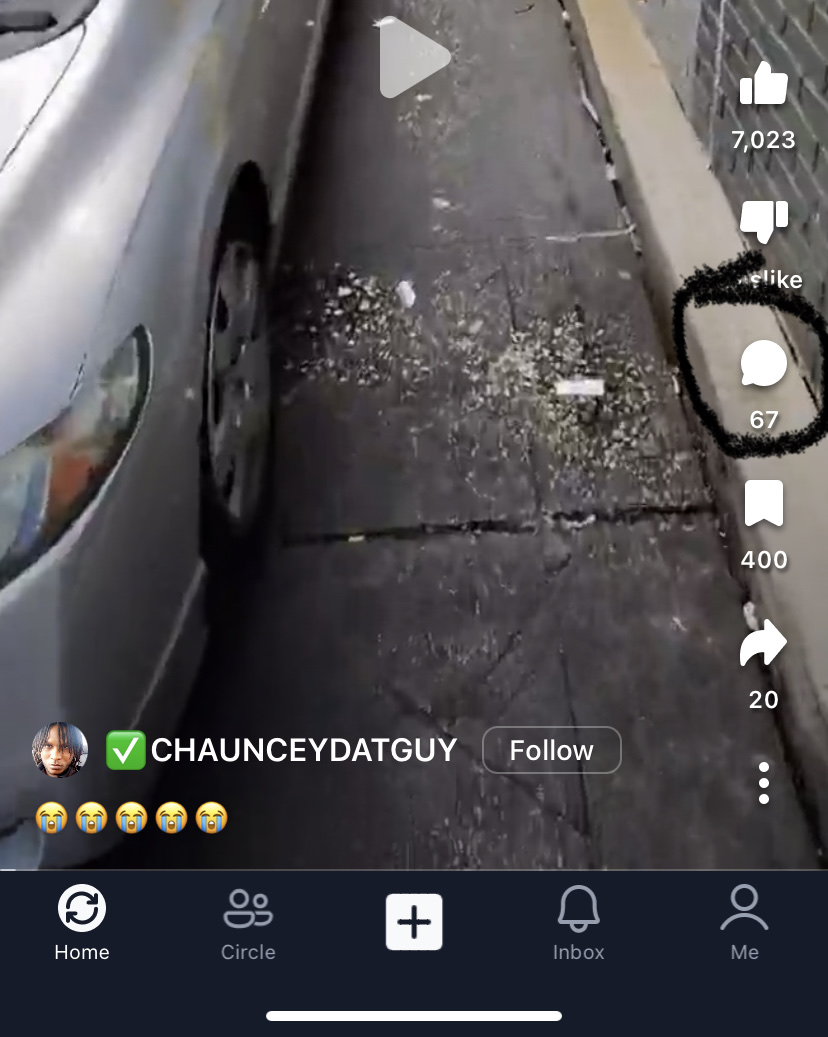Open the three-dot overflow menu
828x1037 pixels.
763,783
